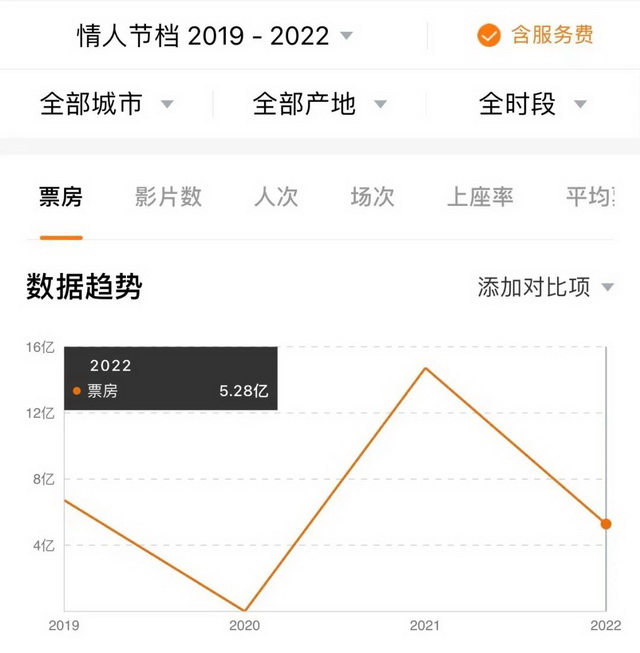Tap the 2022 data point on the chart
The image size is (640, 653).
pos(605,524)
